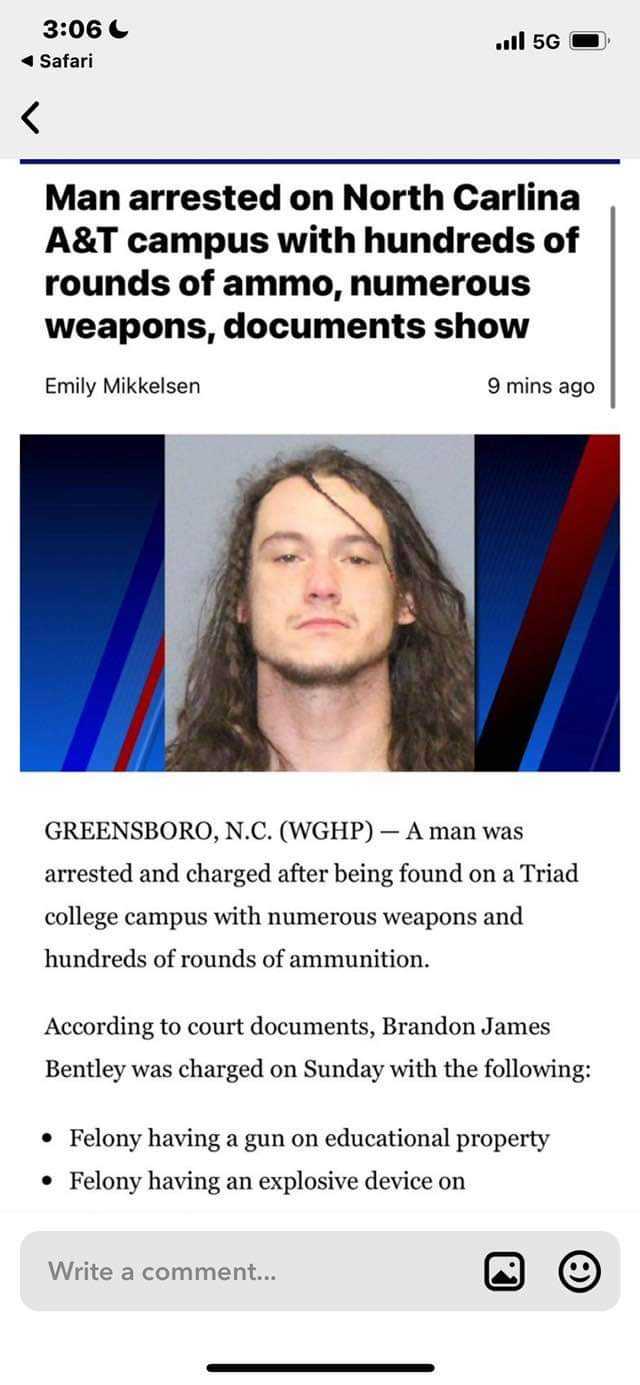Return to Safari via the breadcrumb

[57, 62]
